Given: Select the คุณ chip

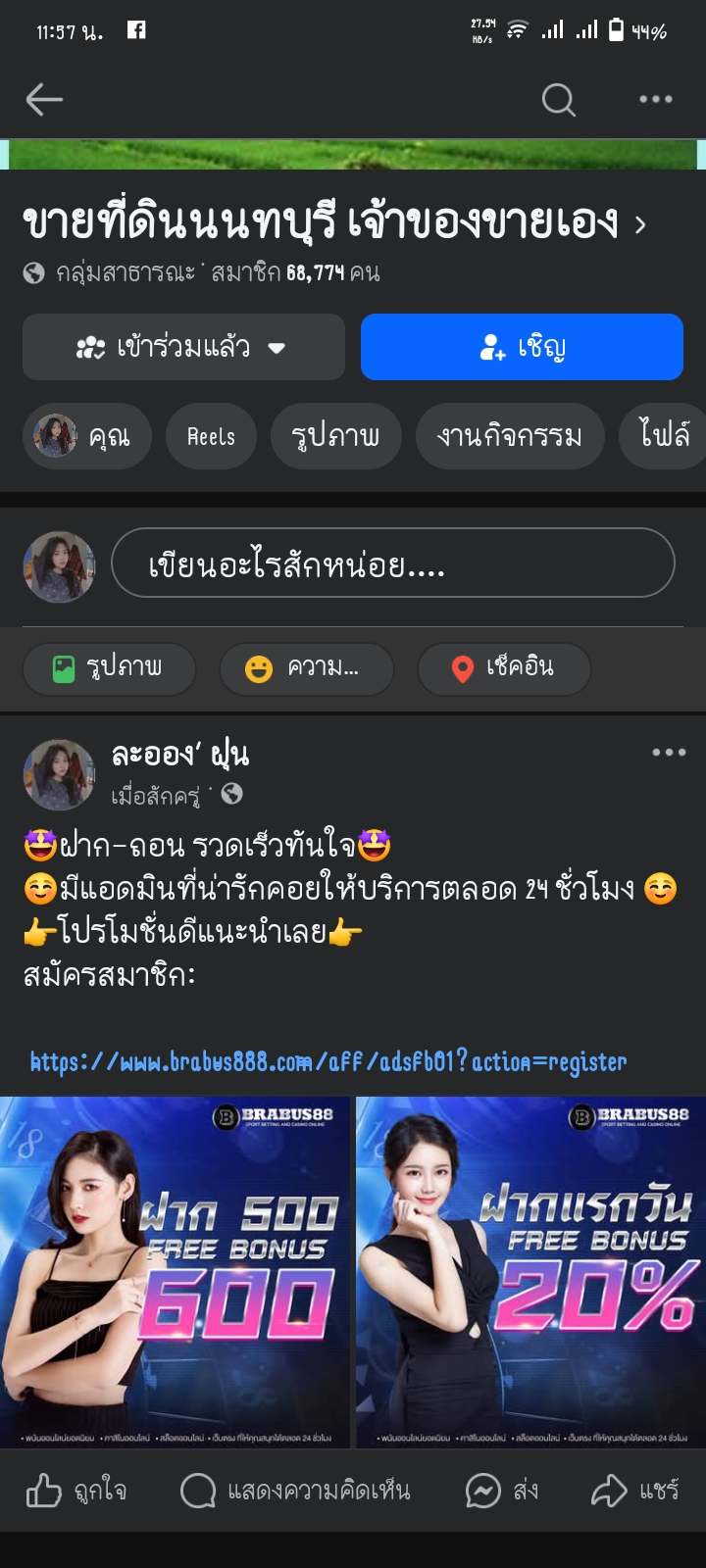Looking at the screenshot, I should tap(87, 436).
